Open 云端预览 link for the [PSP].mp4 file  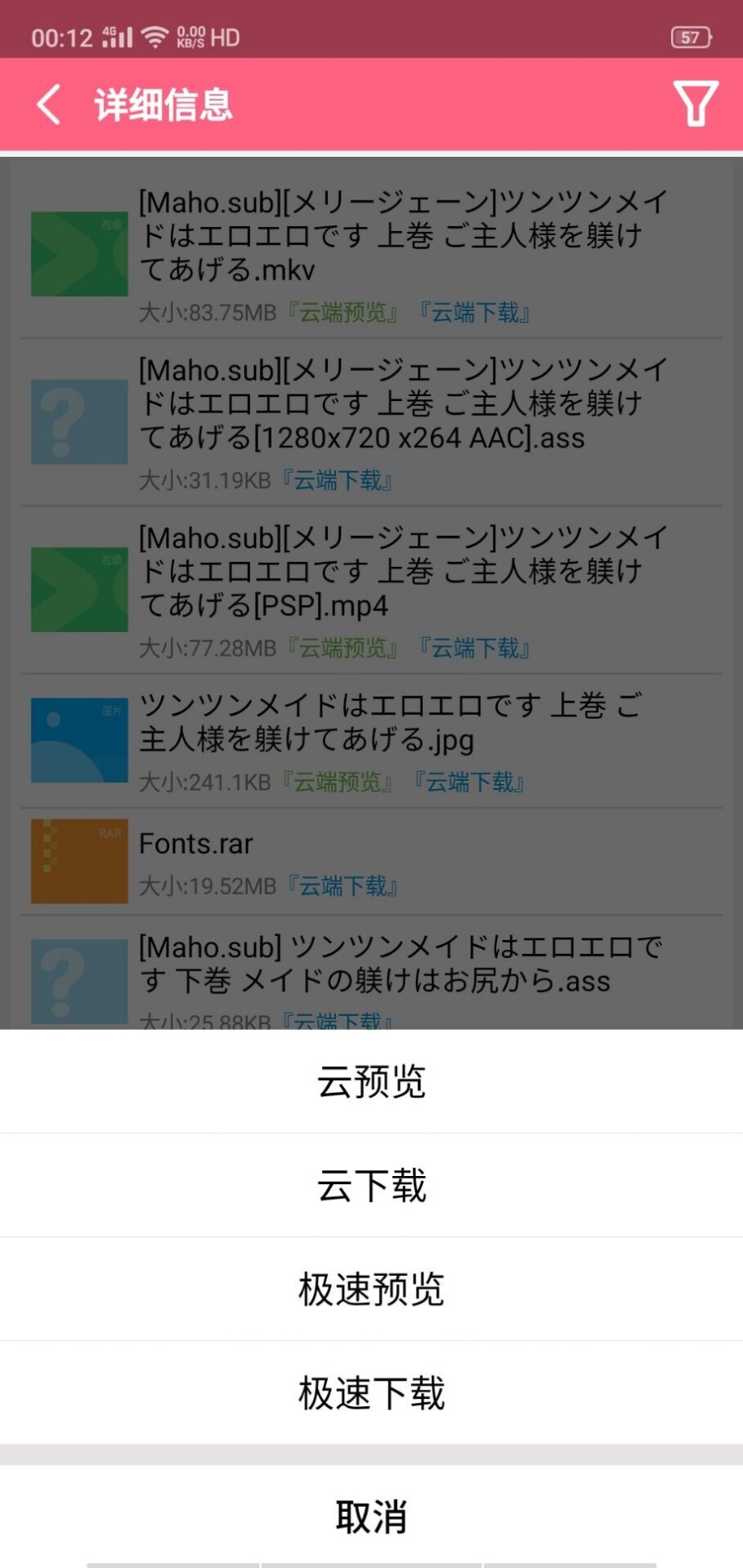pos(342,649)
